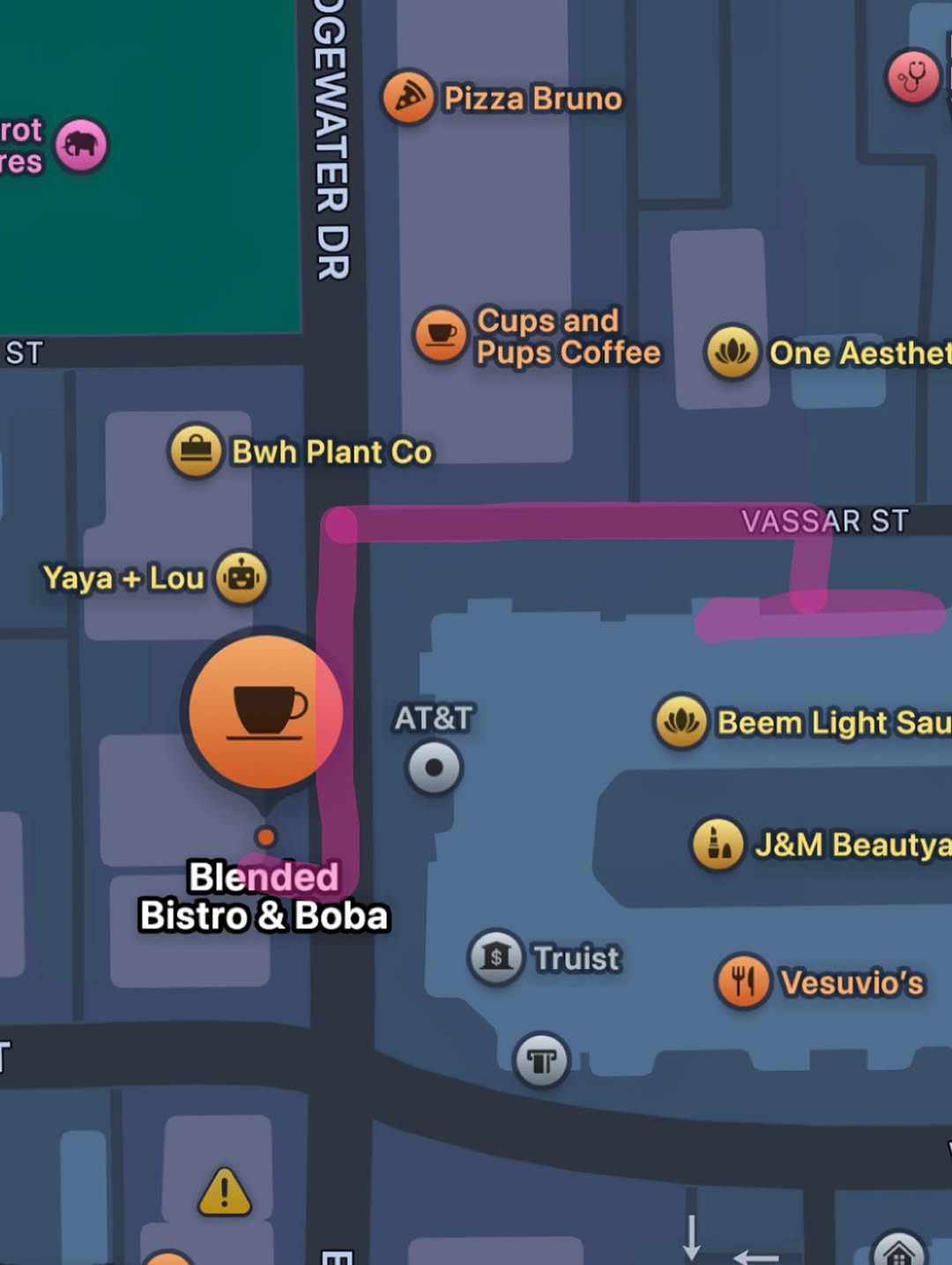The height and width of the screenshot is (1265, 952).
Task: Open the Pizza Bruno pin
Action: (407, 98)
